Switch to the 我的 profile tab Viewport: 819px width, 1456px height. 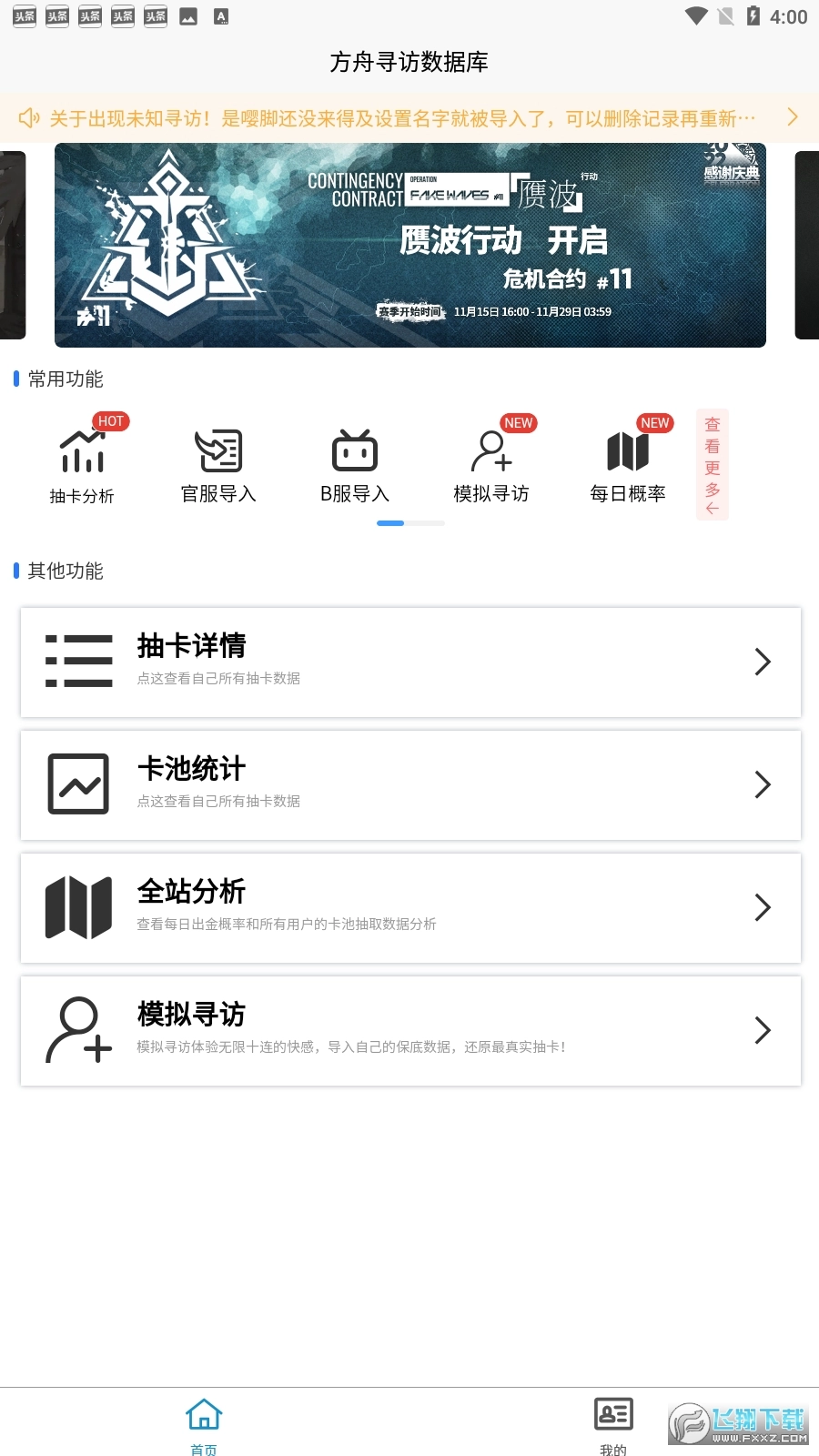point(613,1424)
